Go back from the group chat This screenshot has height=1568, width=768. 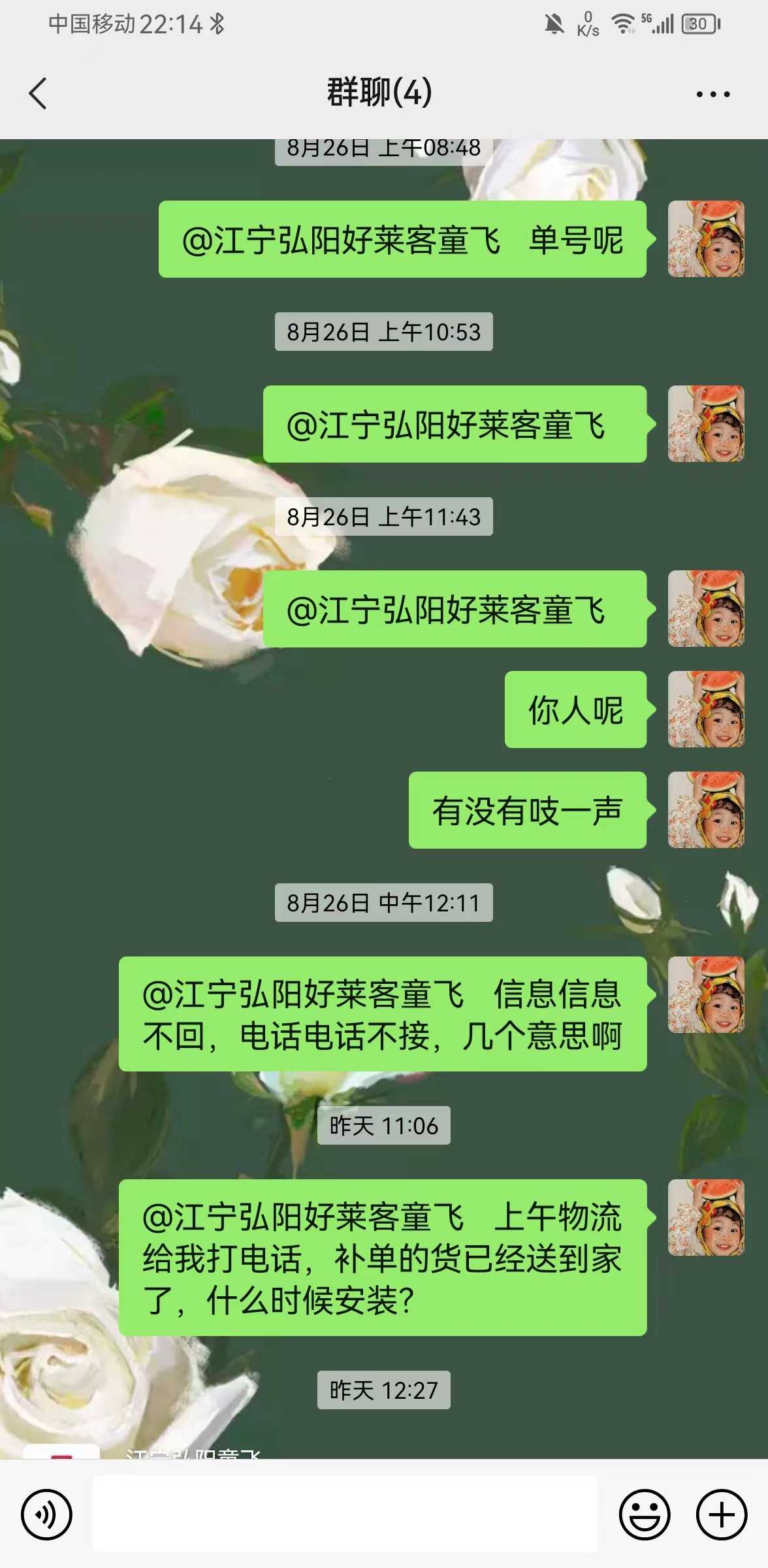click(x=38, y=93)
